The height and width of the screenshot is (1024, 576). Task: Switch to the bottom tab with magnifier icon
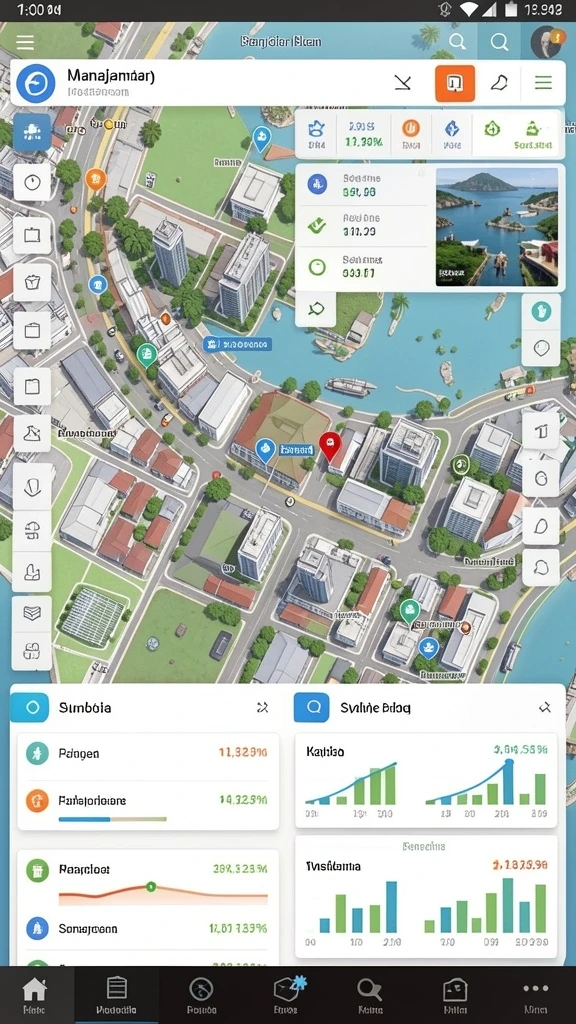click(x=370, y=995)
